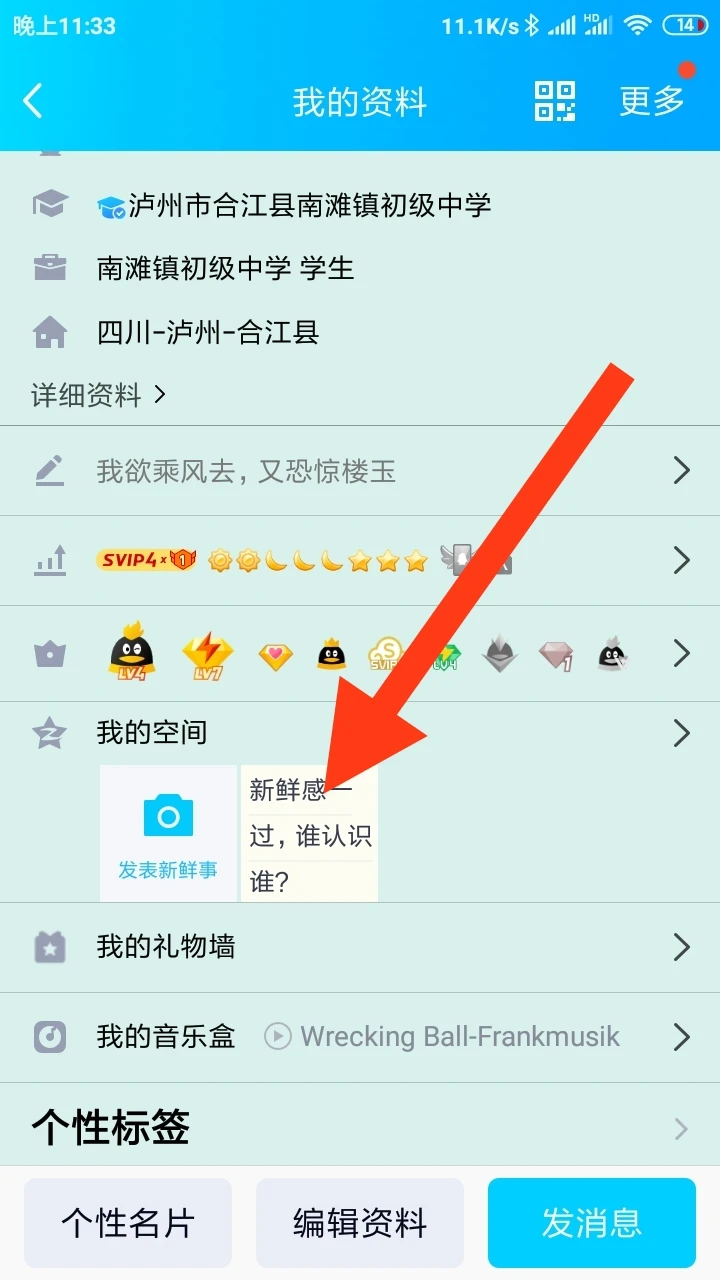Tap 编辑资料 to edit profile
Image resolution: width=720 pixels, height=1280 pixels.
click(x=360, y=1223)
